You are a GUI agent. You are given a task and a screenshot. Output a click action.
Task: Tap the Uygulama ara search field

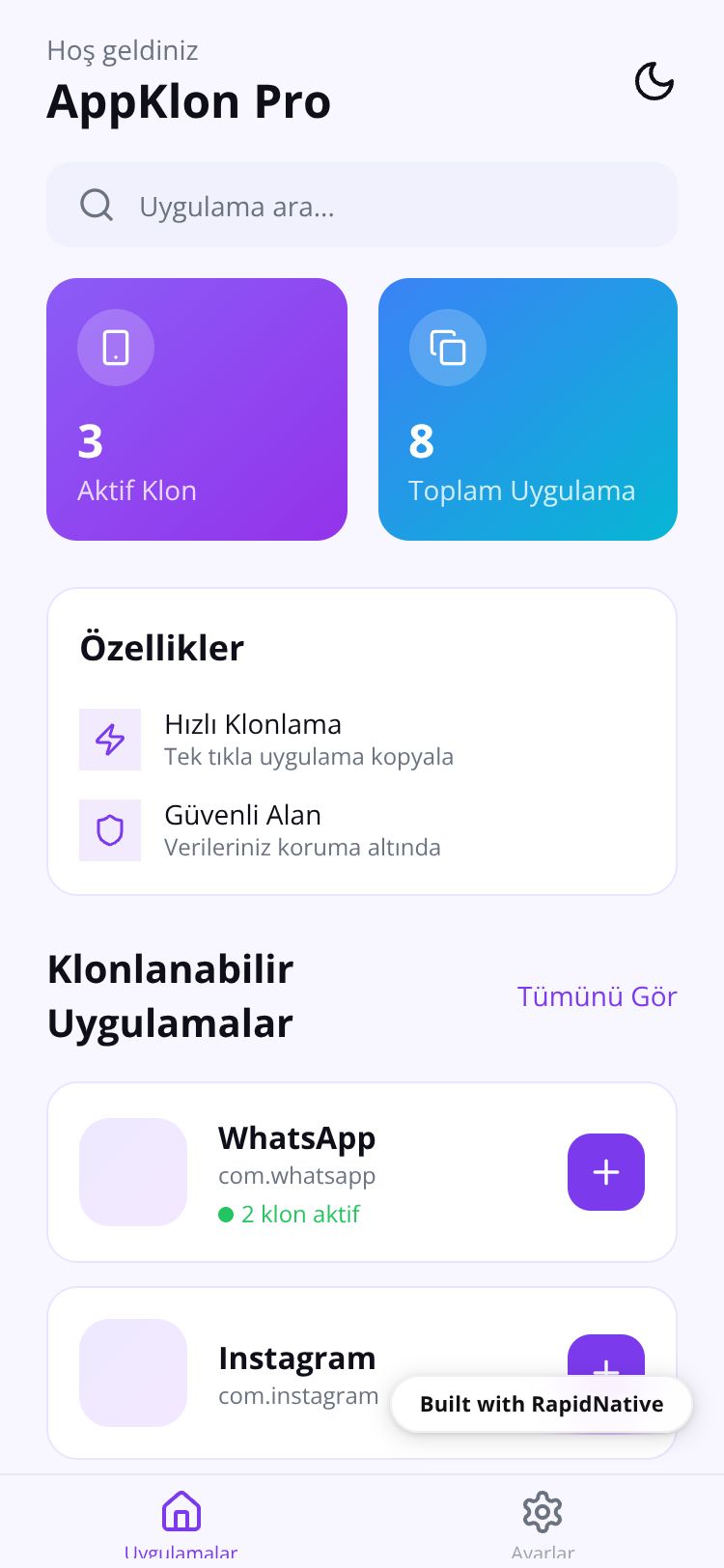[362, 206]
